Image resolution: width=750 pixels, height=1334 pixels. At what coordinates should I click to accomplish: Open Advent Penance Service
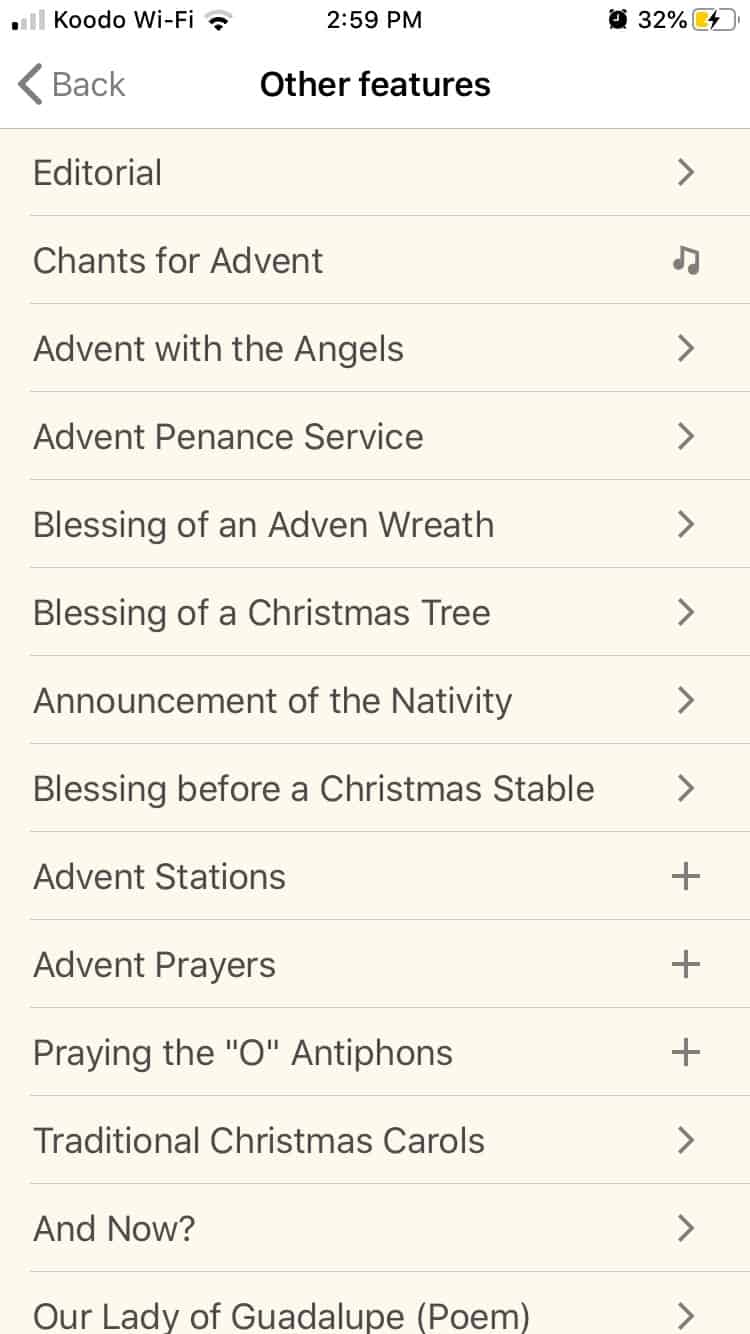pos(375,436)
